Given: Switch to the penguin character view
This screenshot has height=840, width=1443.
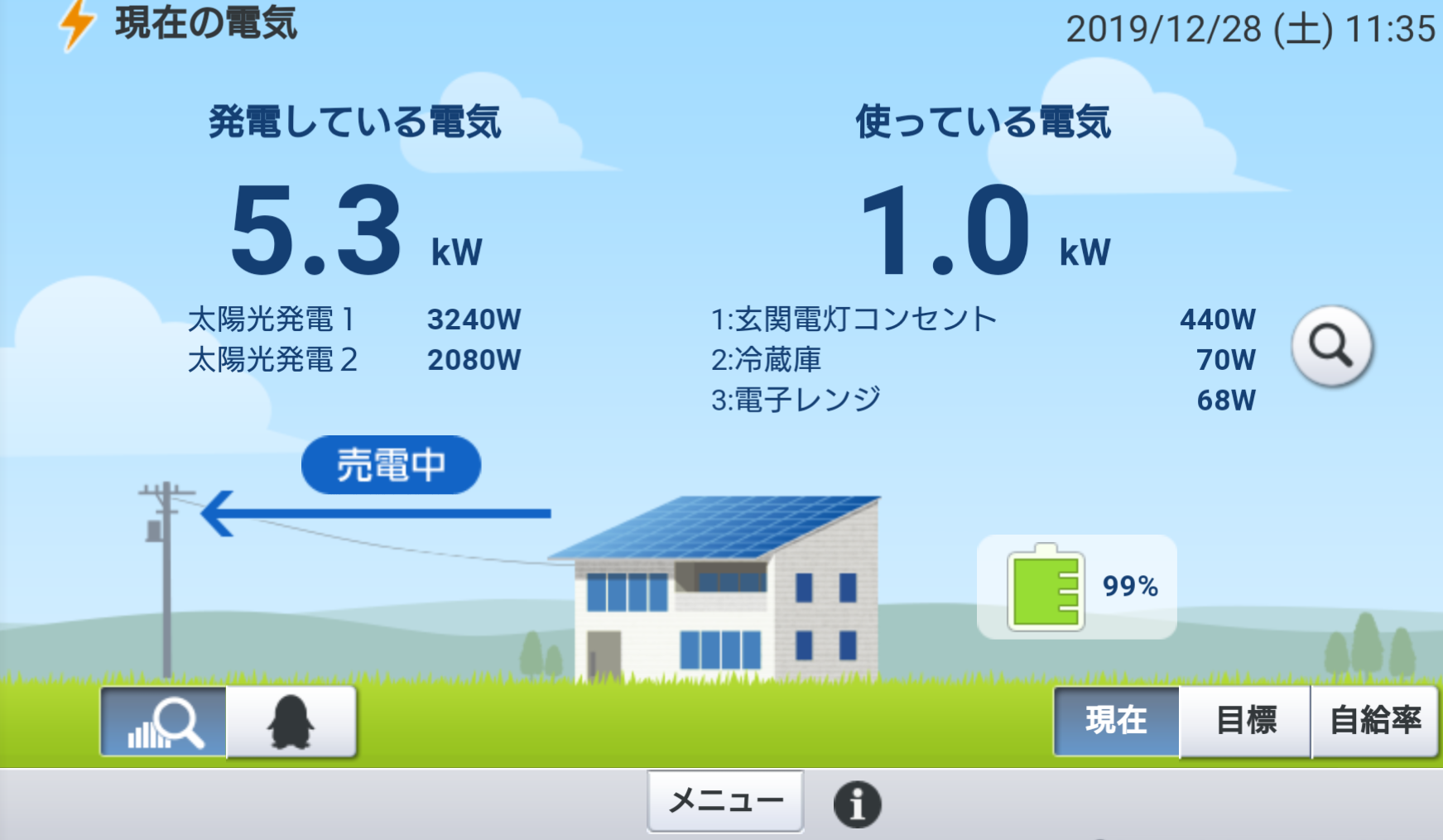Looking at the screenshot, I should click(x=291, y=722).
